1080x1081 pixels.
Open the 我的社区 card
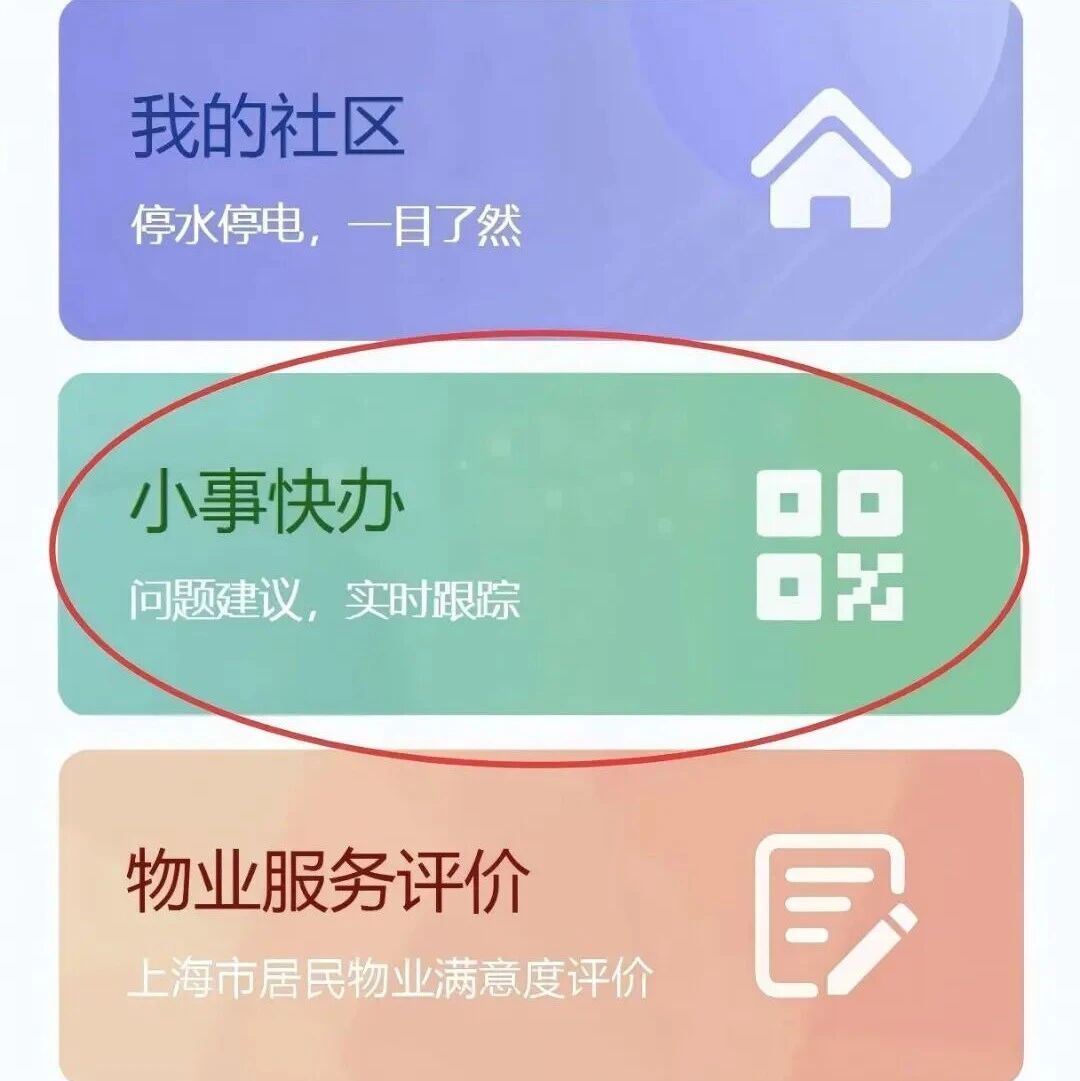point(540,170)
